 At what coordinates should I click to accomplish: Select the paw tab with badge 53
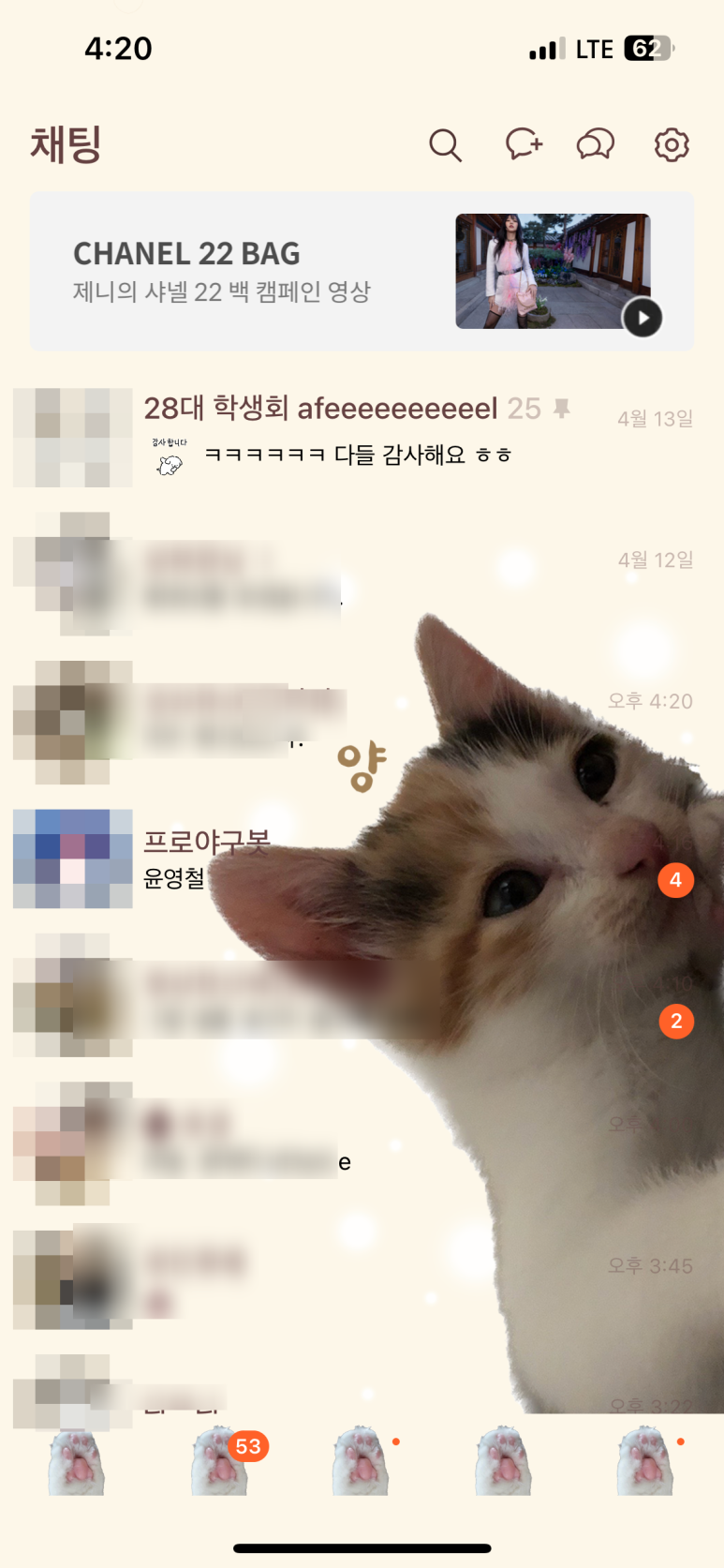(x=221, y=1460)
